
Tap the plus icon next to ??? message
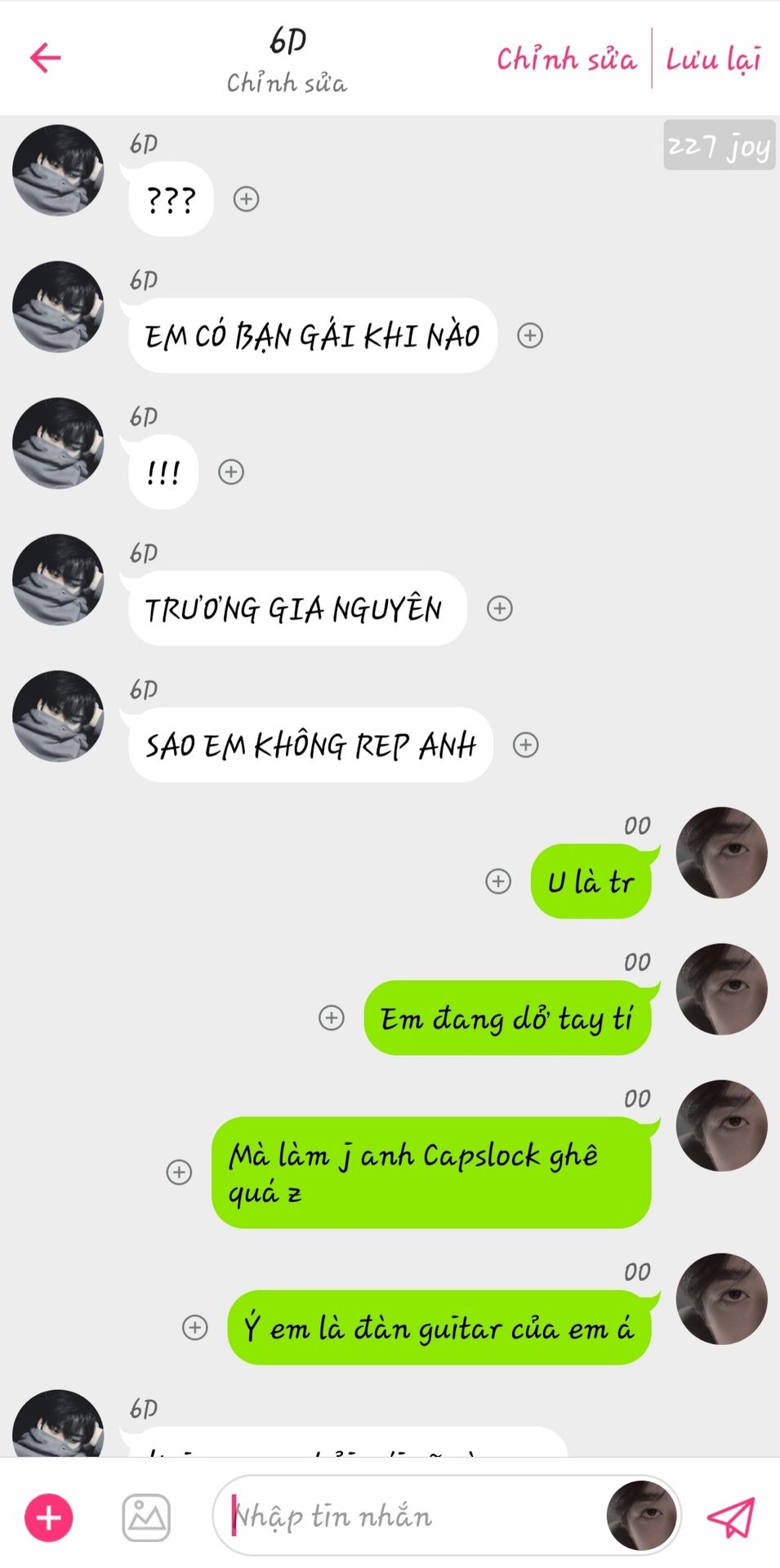(246, 198)
